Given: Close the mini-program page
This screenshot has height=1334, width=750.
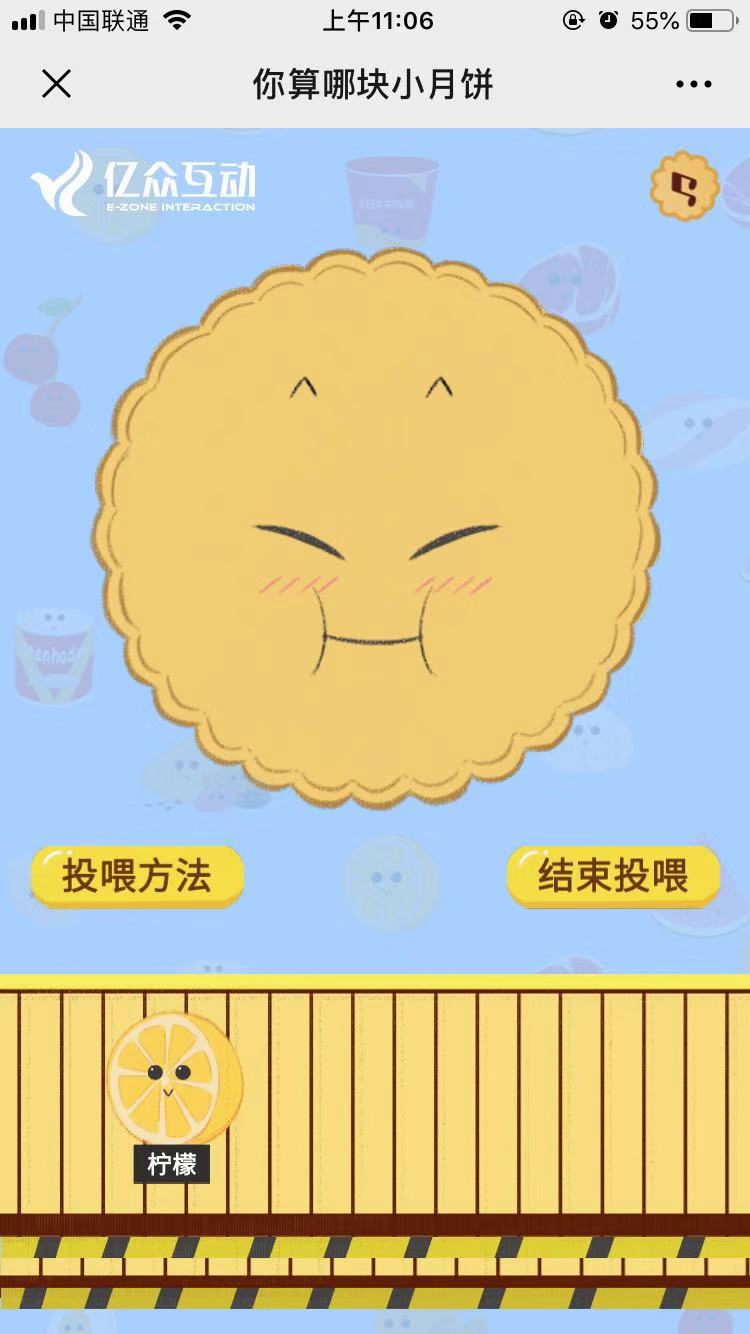Looking at the screenshot, I should click(x=57, y=84).
